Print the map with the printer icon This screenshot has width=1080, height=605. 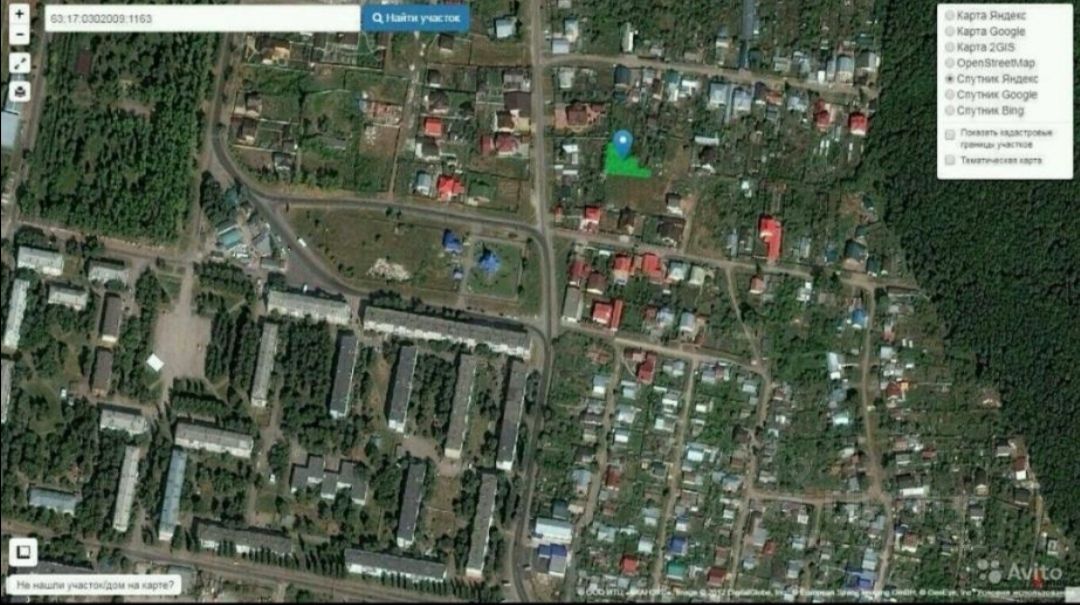pos(19,91)
